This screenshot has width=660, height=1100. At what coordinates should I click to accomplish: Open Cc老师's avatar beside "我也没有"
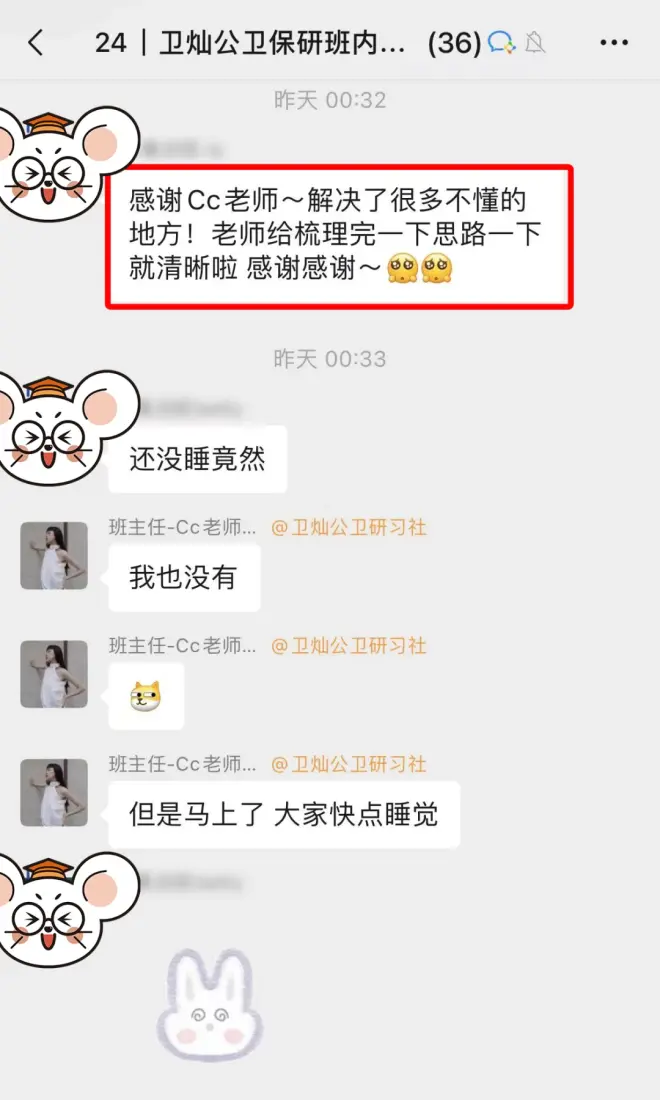(54, 556)
